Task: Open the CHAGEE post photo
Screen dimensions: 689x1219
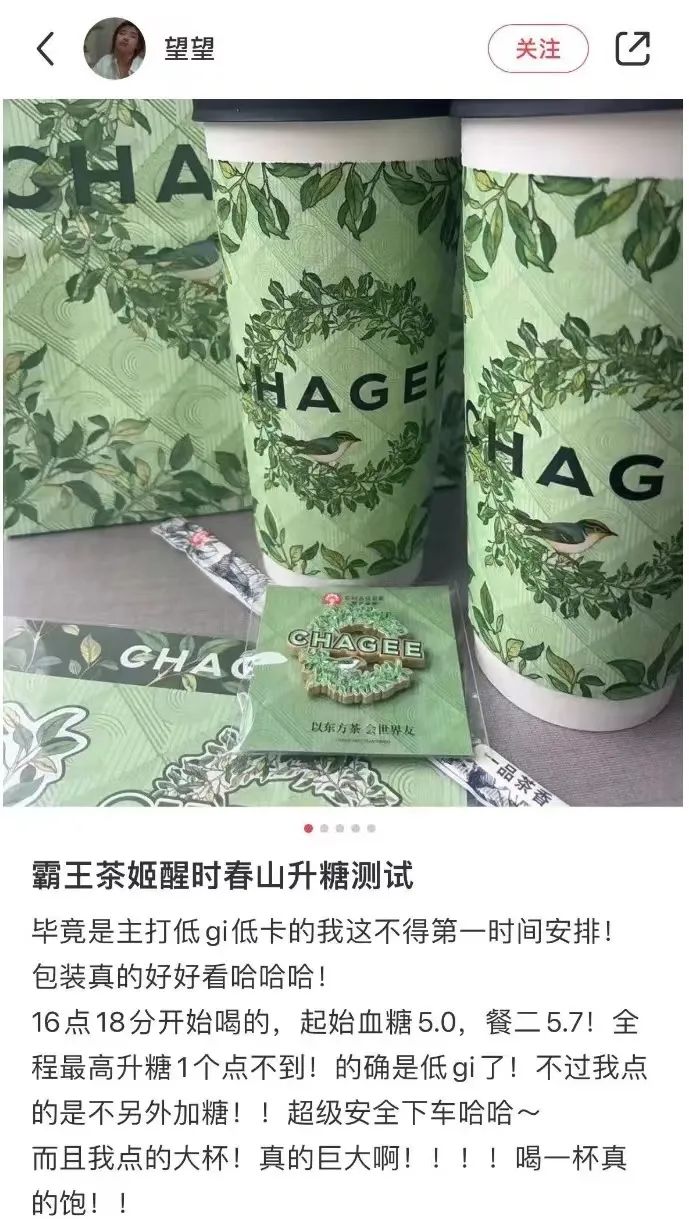Action: point(344,452)
